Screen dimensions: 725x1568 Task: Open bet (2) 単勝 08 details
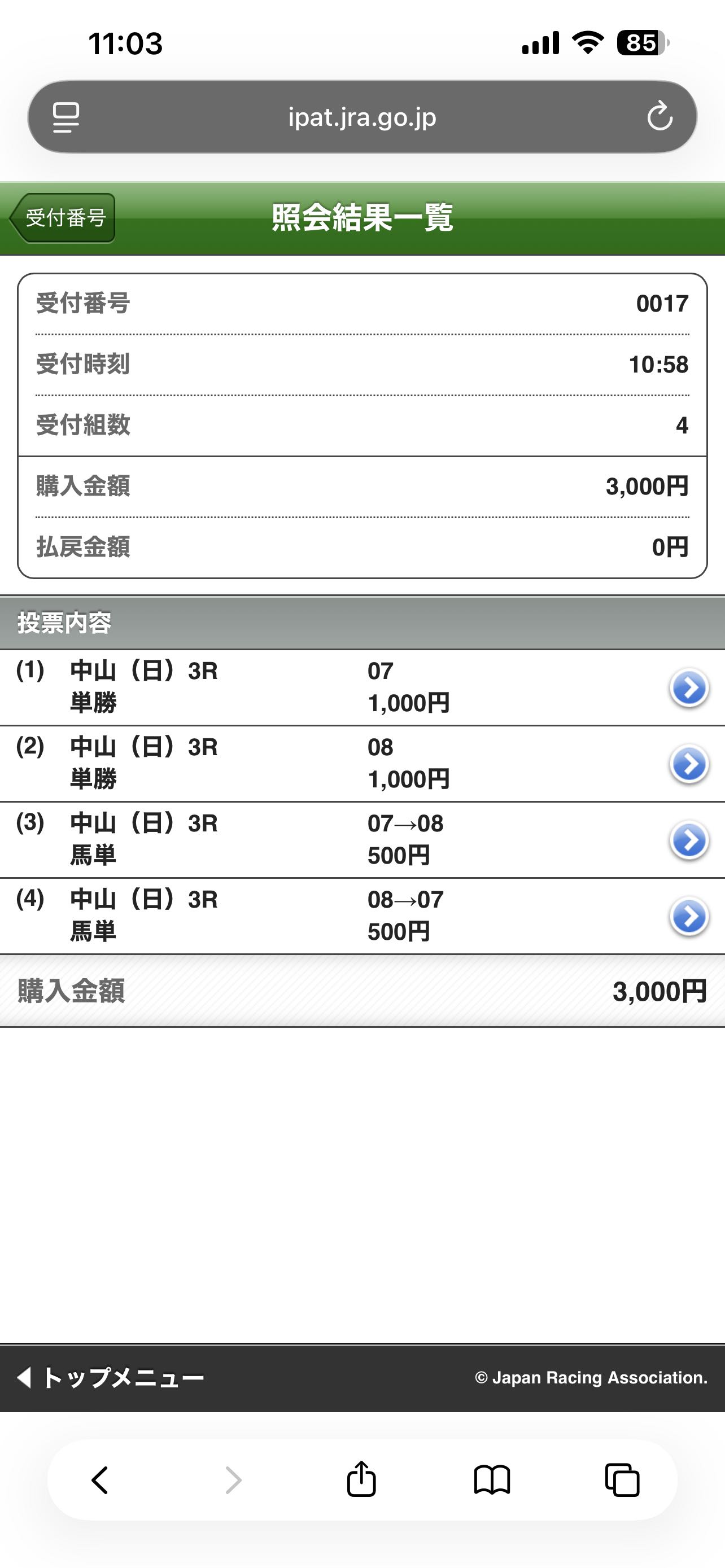[688, 764]
